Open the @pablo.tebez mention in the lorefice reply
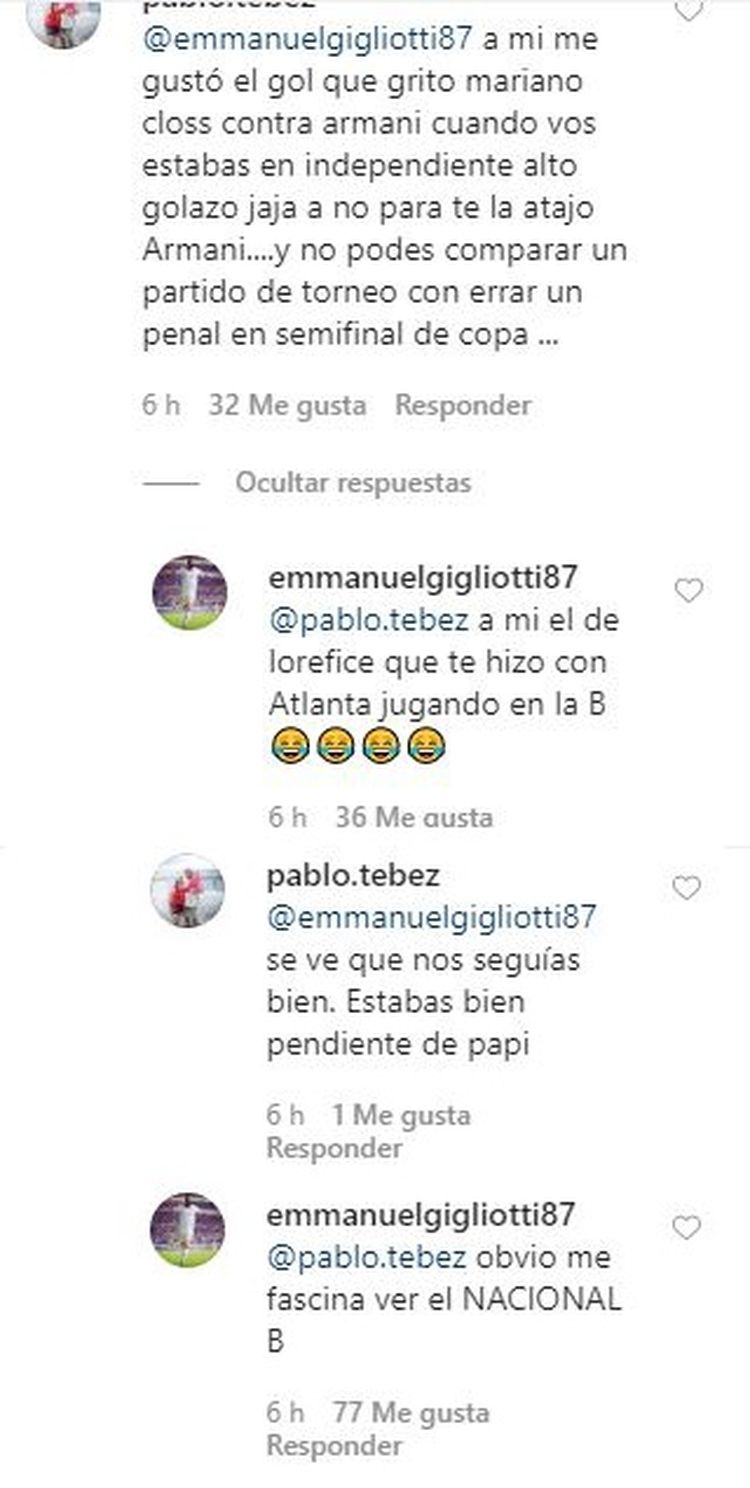 pos(368,620)
